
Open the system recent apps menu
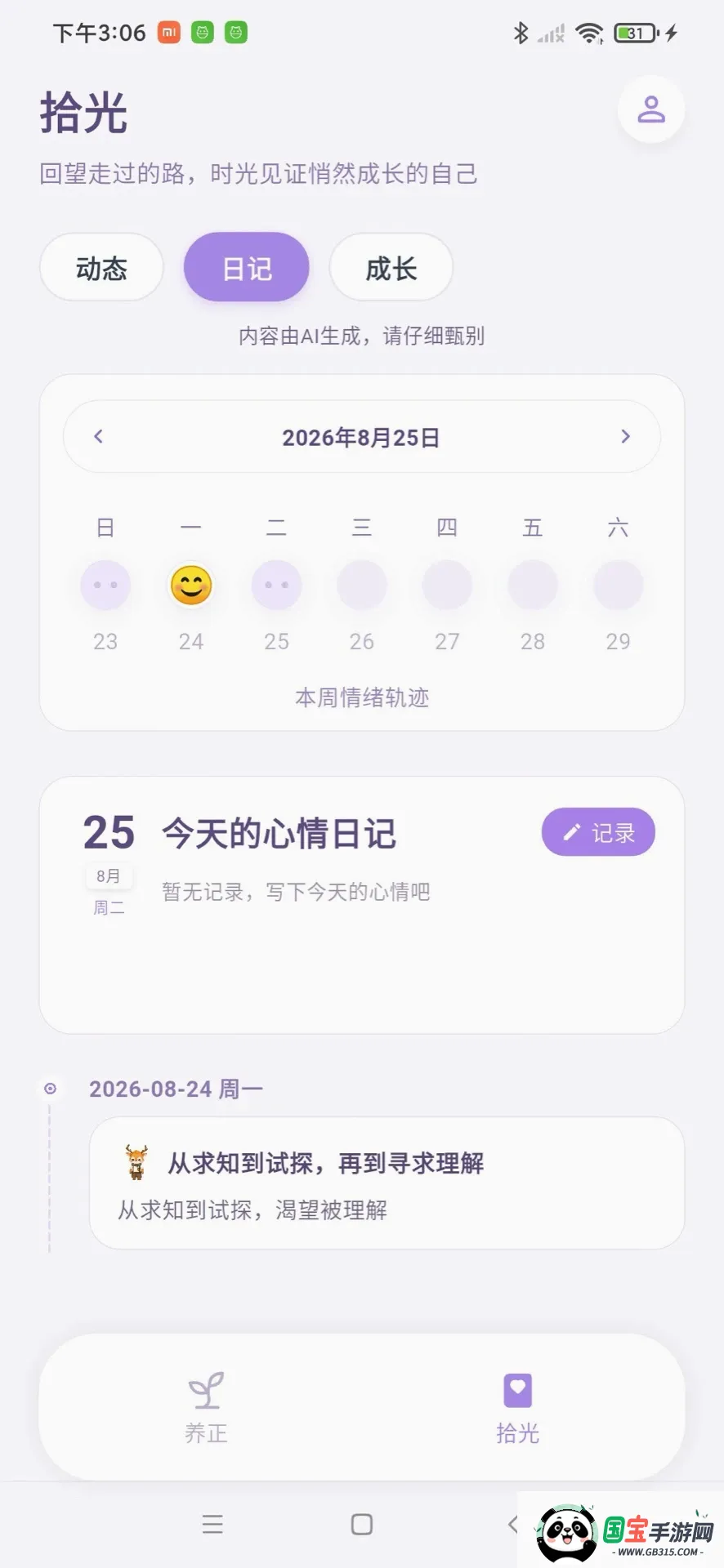pyautogui.click(x=212, y=1524)
